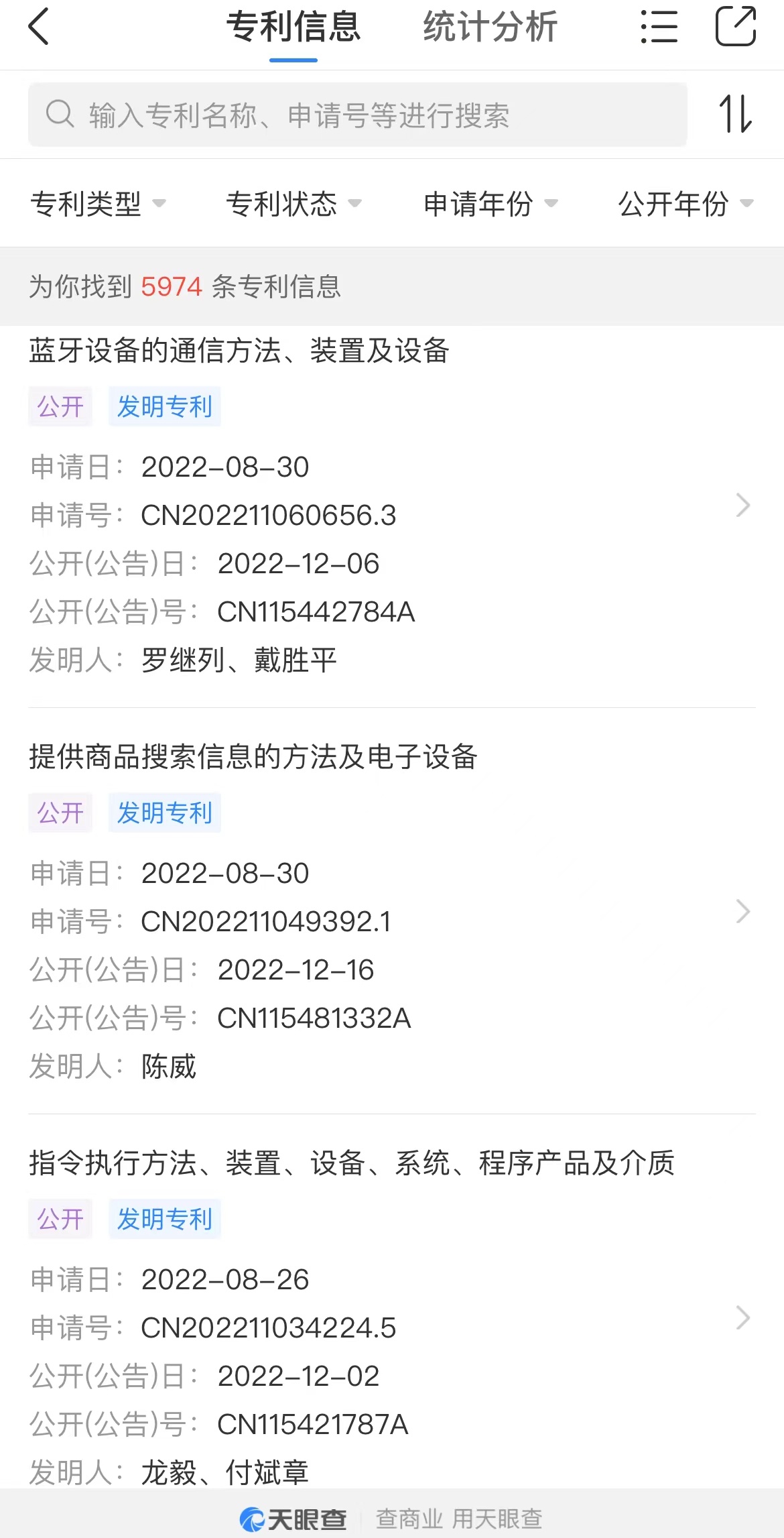
Task: Open patent 提供商品搜索信息的方法及电子设备
Action: pyautogui.click(x=392, y=911)
